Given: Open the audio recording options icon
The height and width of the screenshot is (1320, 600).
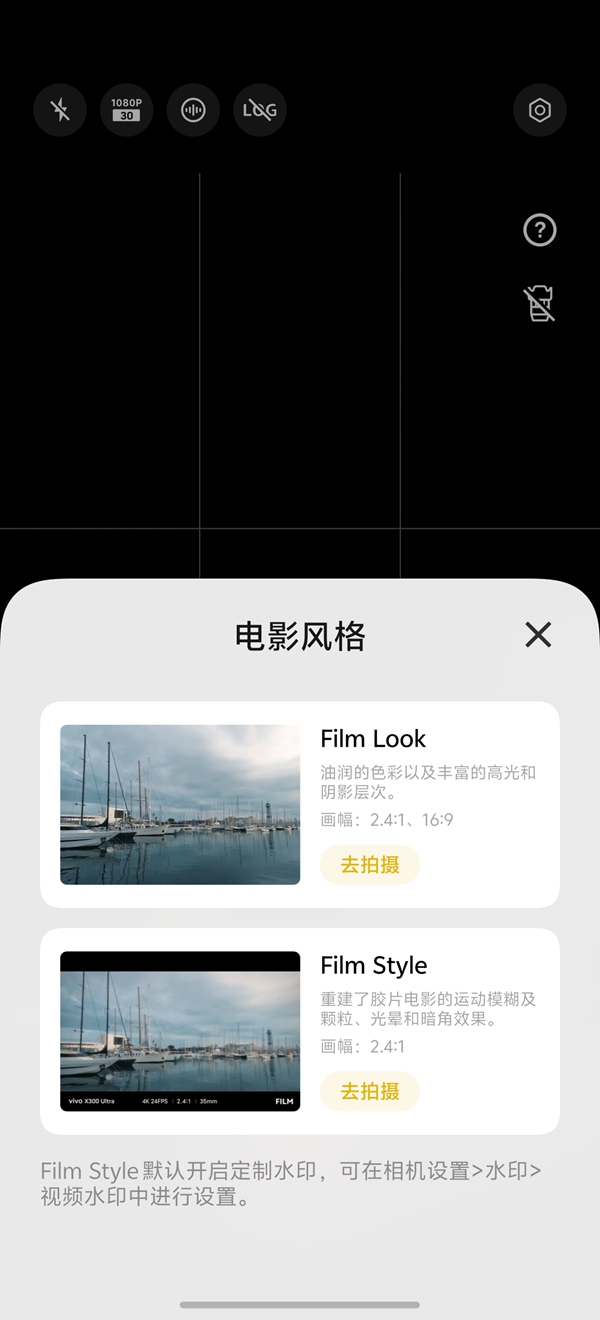Looking at the screenshot, I should click(x=193, y=110).
